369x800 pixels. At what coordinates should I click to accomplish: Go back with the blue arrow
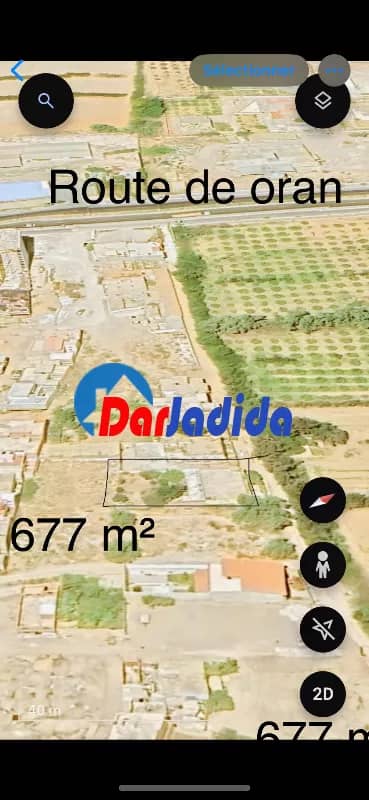[x=17, y=71]
